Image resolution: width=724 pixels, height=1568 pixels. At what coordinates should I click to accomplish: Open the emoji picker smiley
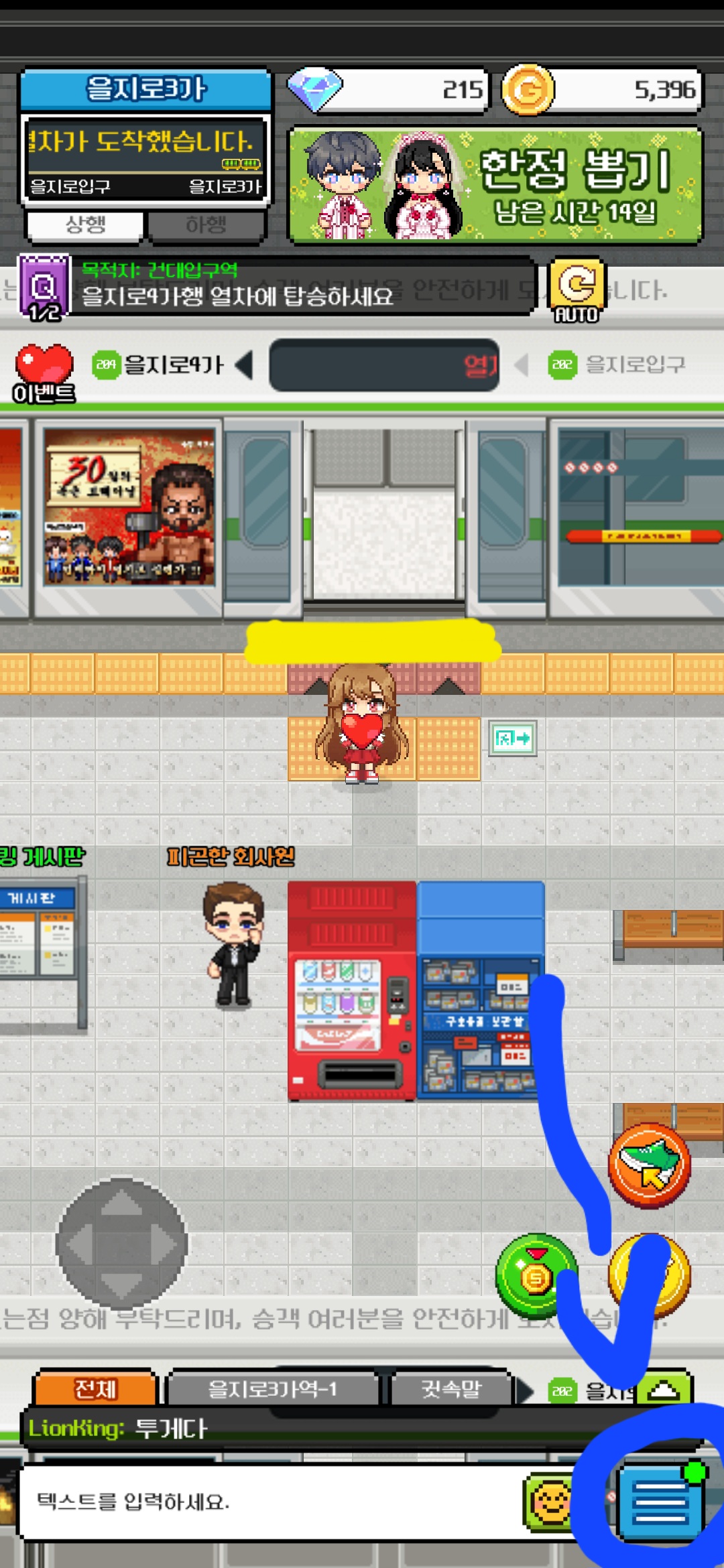coord(550,1501)
